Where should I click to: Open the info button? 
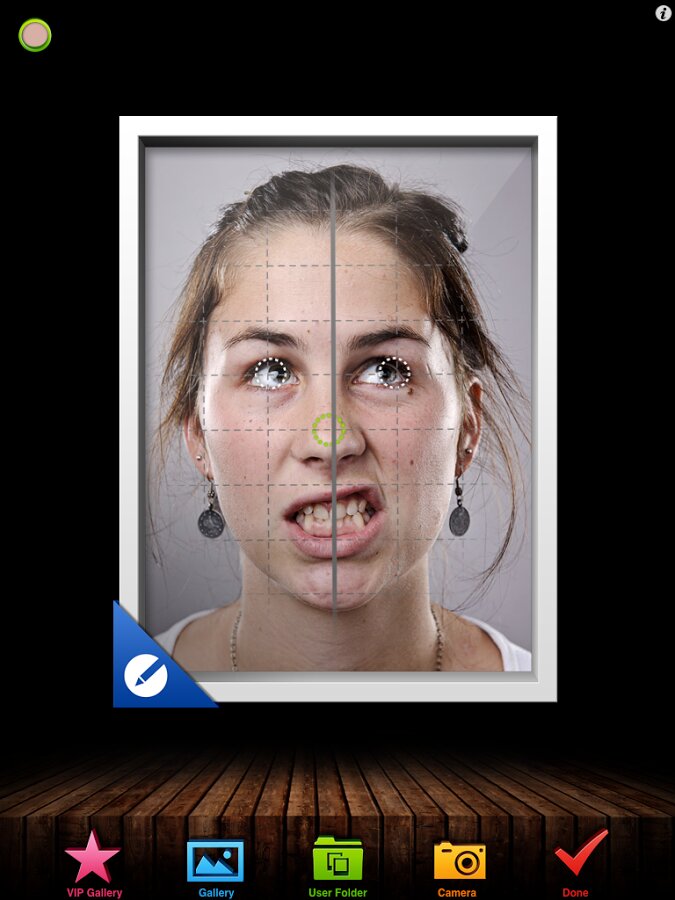pos(663,13)
